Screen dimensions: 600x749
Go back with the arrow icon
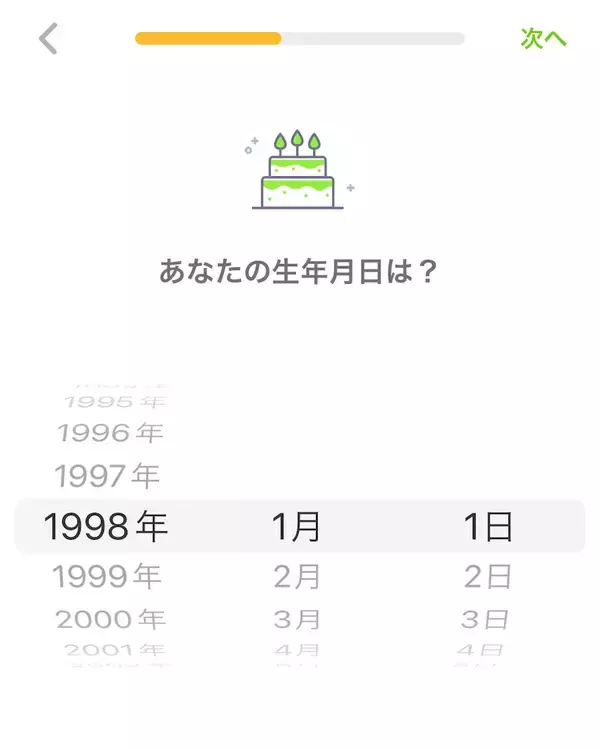coord(48,39)
